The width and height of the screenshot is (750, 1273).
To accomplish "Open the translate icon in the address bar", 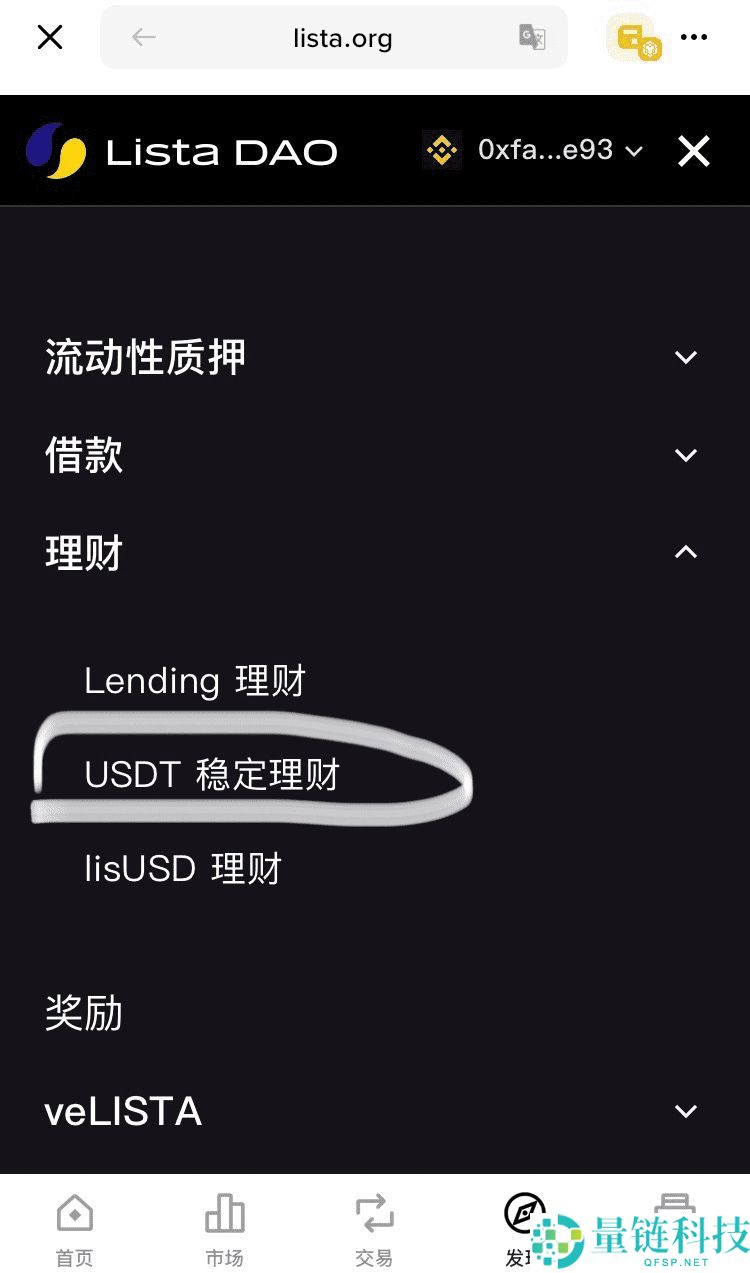I will (x=531, y=37).
